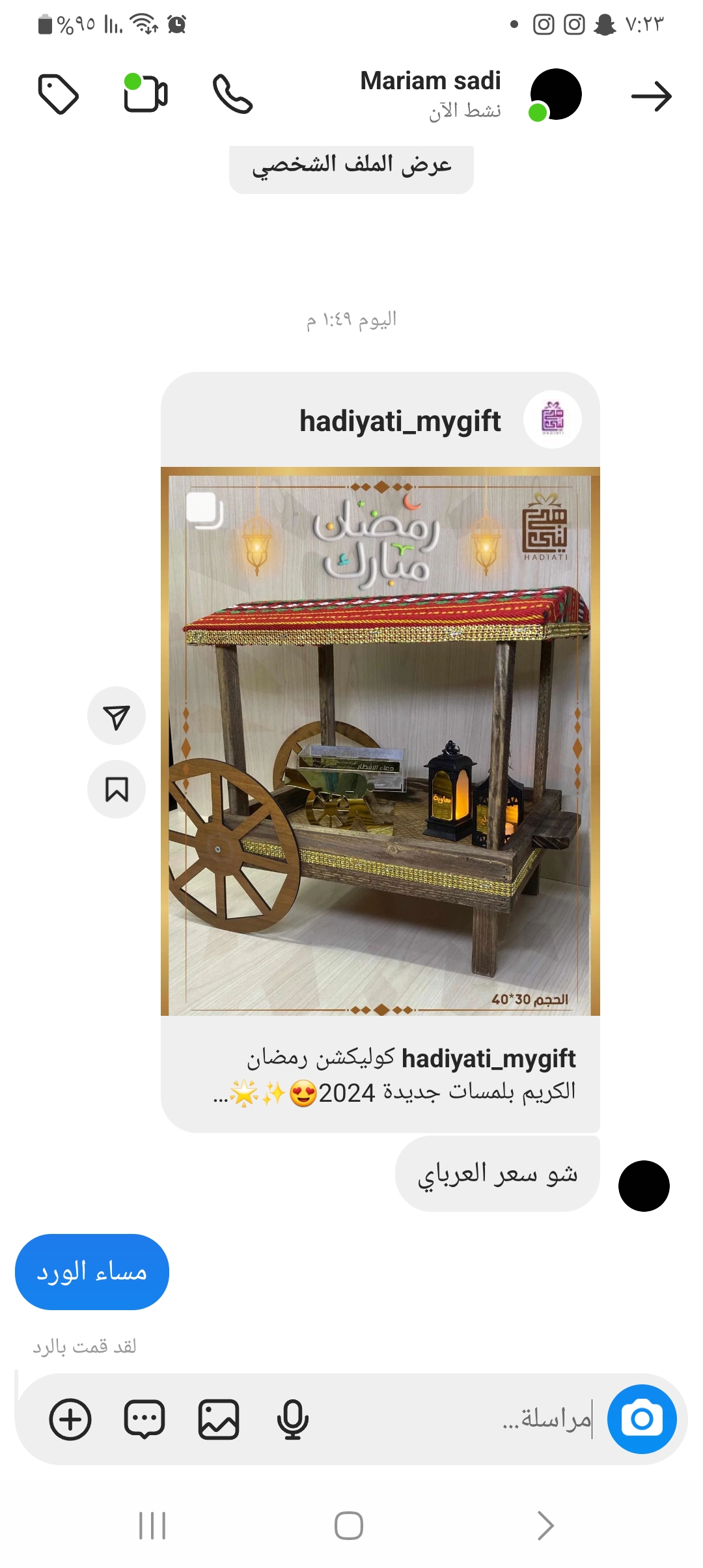This screenshot has height=1568, width=703.
Task: Open the camera in the message bar
Action: (641, 1419)
